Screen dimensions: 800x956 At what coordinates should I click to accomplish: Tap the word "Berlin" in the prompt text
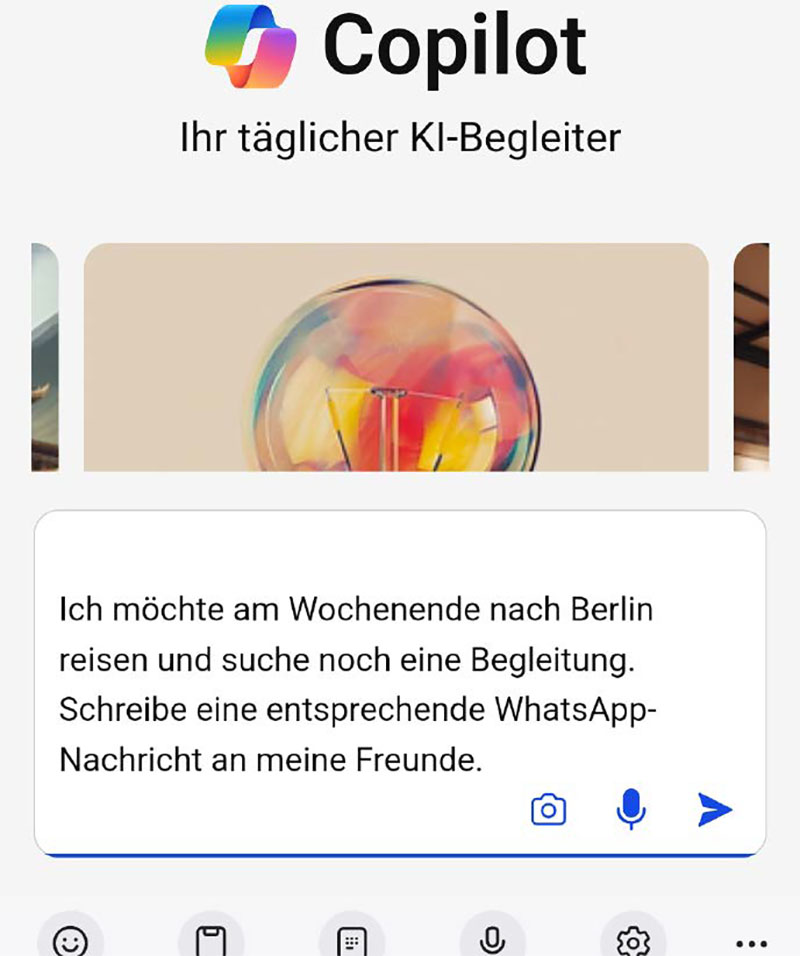610,609
